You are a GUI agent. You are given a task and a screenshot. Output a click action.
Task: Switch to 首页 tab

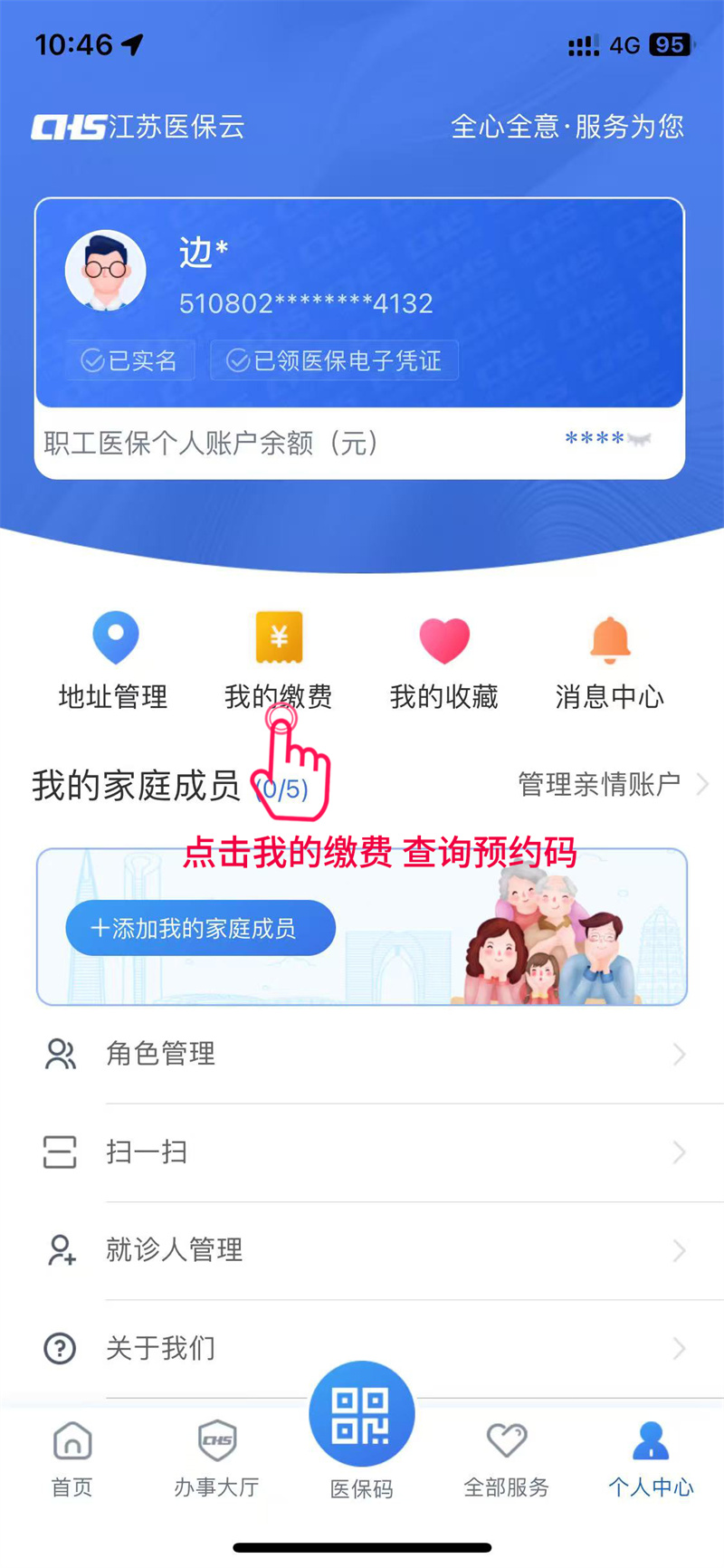click(x=72, y=1458)
